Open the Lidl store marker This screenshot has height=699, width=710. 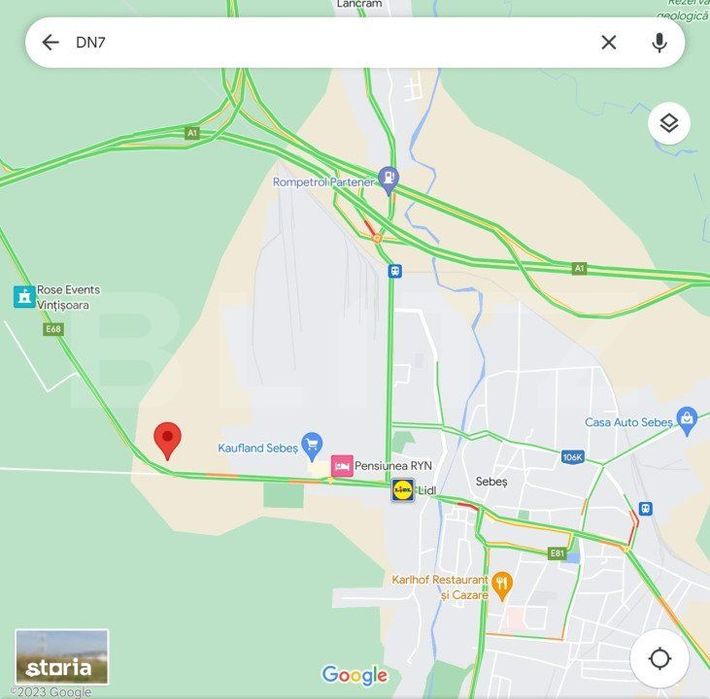402,490
